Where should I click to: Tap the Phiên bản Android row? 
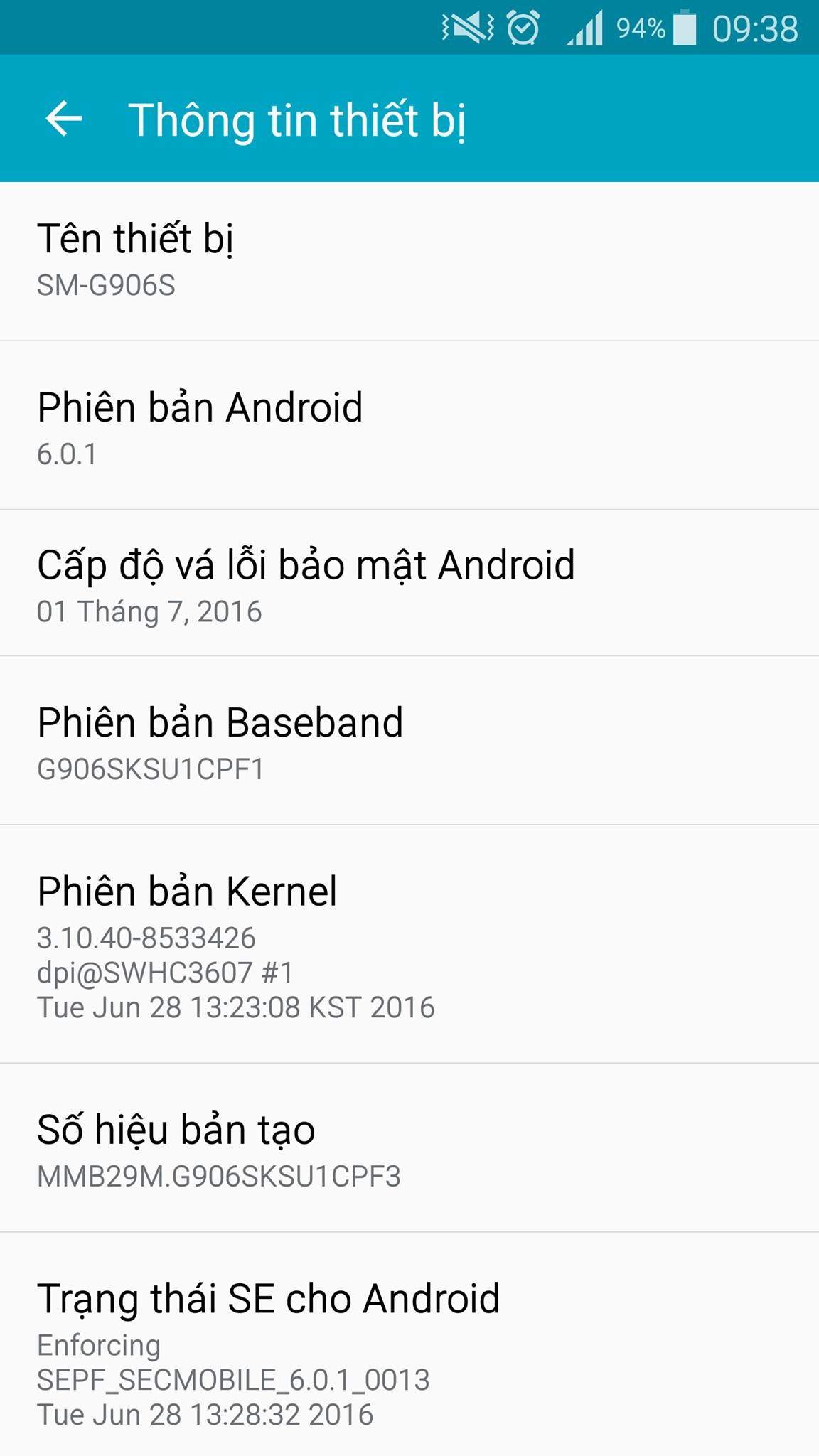409,427
